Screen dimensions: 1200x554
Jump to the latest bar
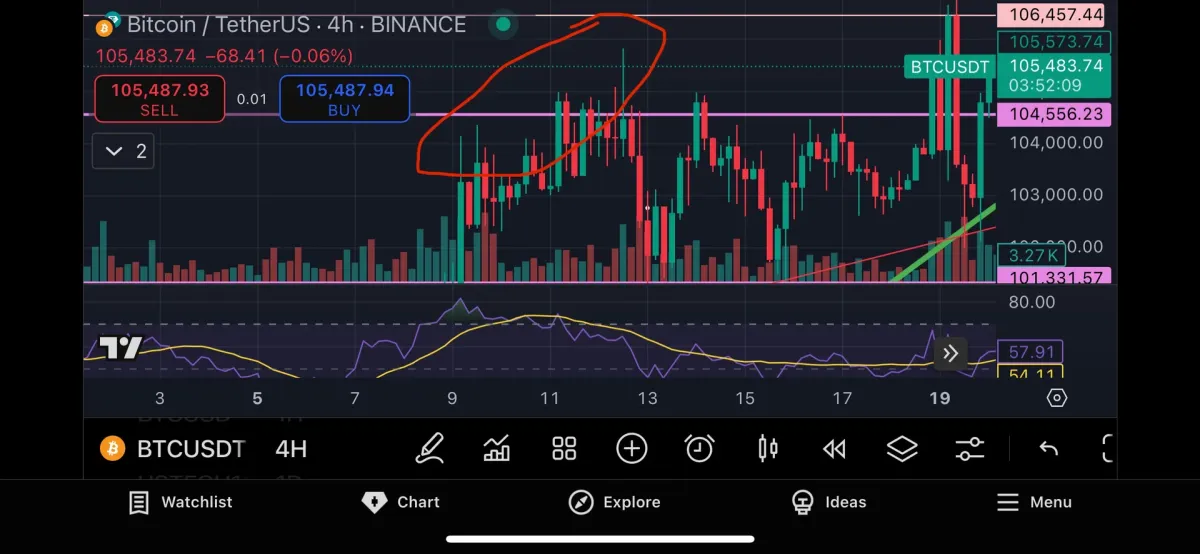point(950,353)
